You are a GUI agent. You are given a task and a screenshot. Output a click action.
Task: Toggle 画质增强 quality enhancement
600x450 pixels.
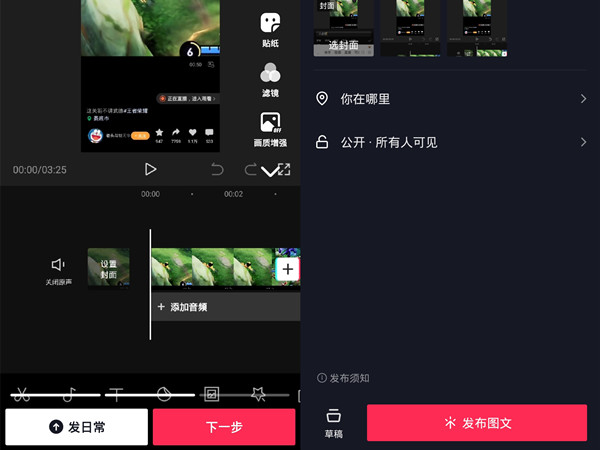pos(270,128)
